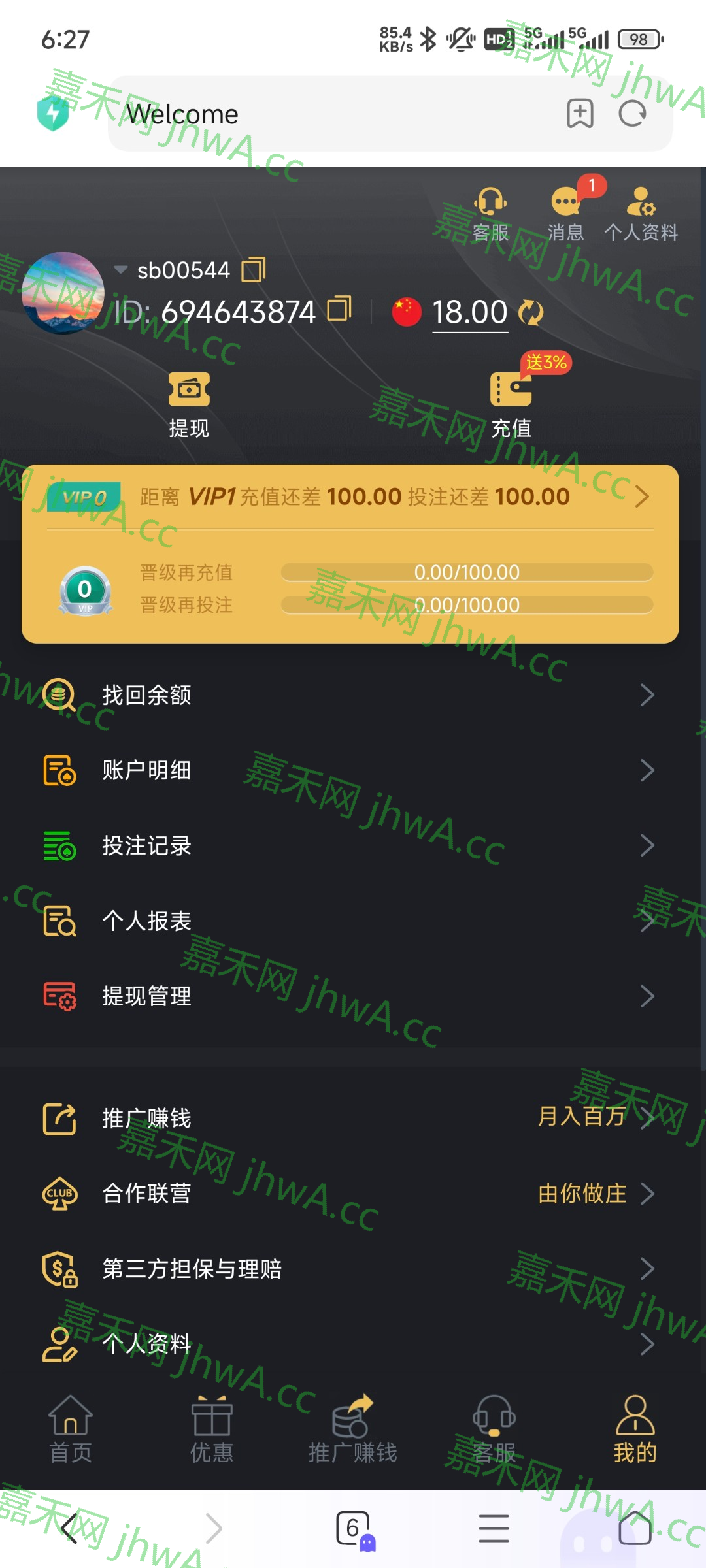The height and width of the screenshot is (1568, 706).
Task: Refresh the balance 18.00
Action: click(x=531, y=312)
